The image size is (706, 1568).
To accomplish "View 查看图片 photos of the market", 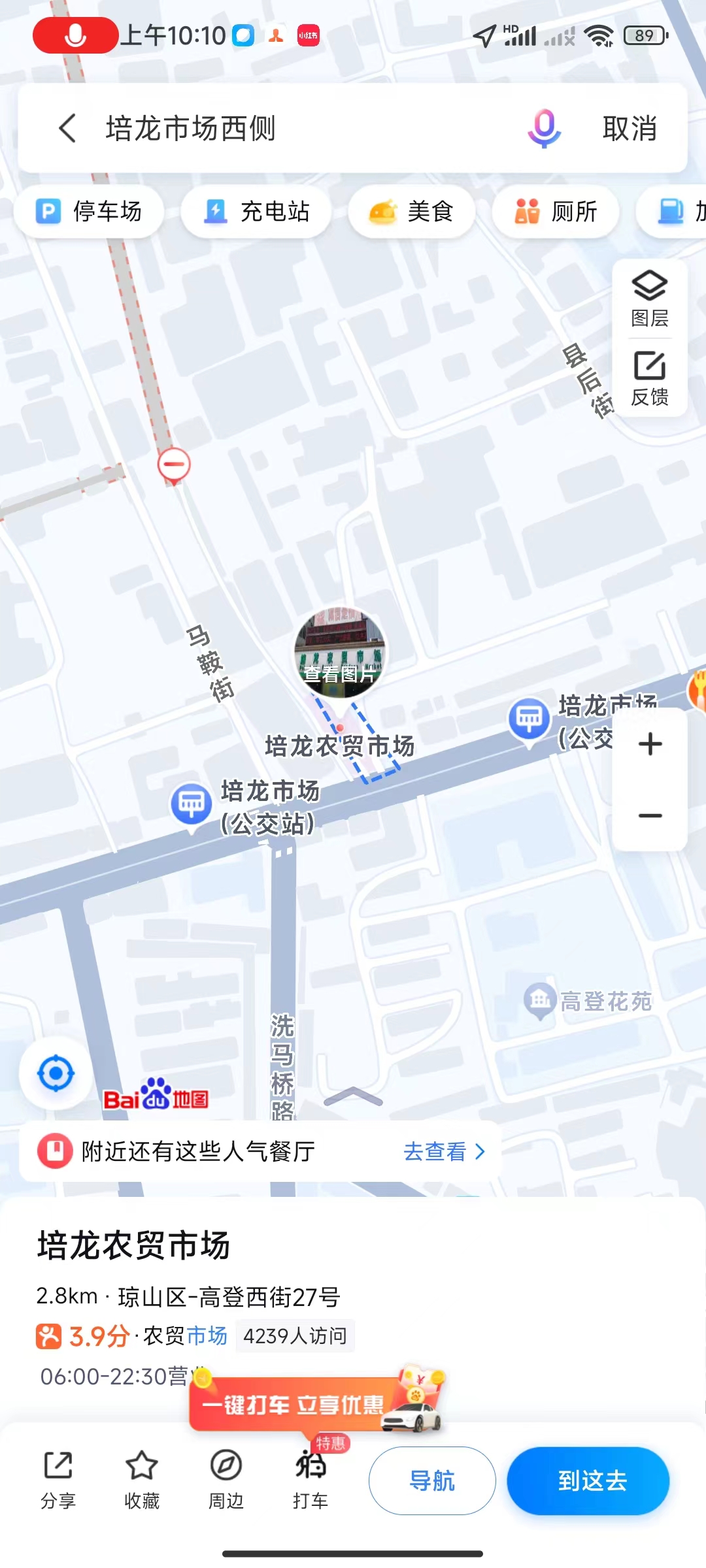I will point(339,653).
